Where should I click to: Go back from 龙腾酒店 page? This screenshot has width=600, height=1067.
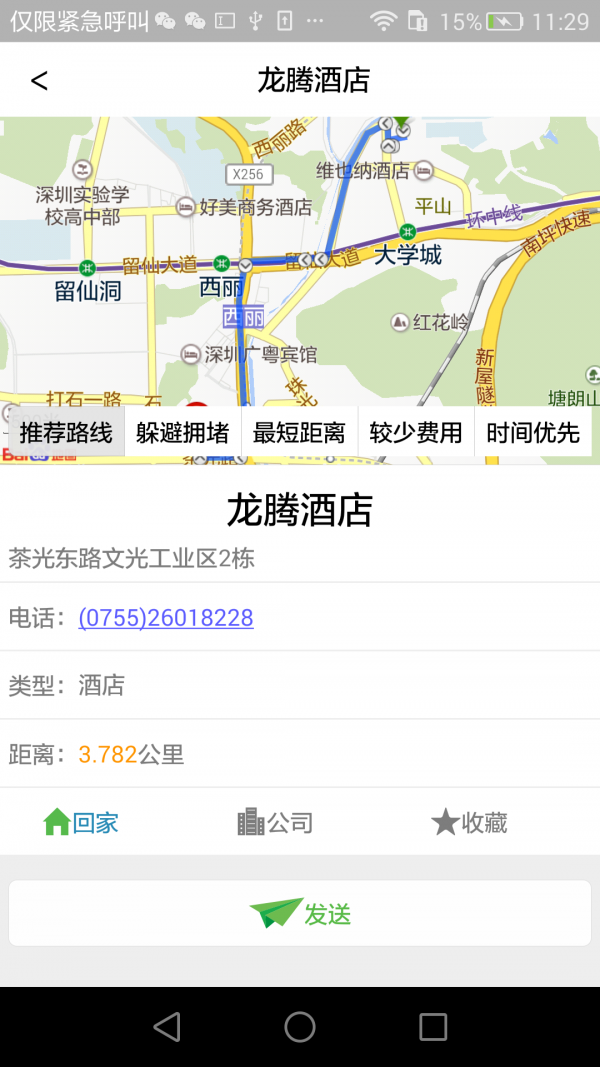[x=39, y=81]
